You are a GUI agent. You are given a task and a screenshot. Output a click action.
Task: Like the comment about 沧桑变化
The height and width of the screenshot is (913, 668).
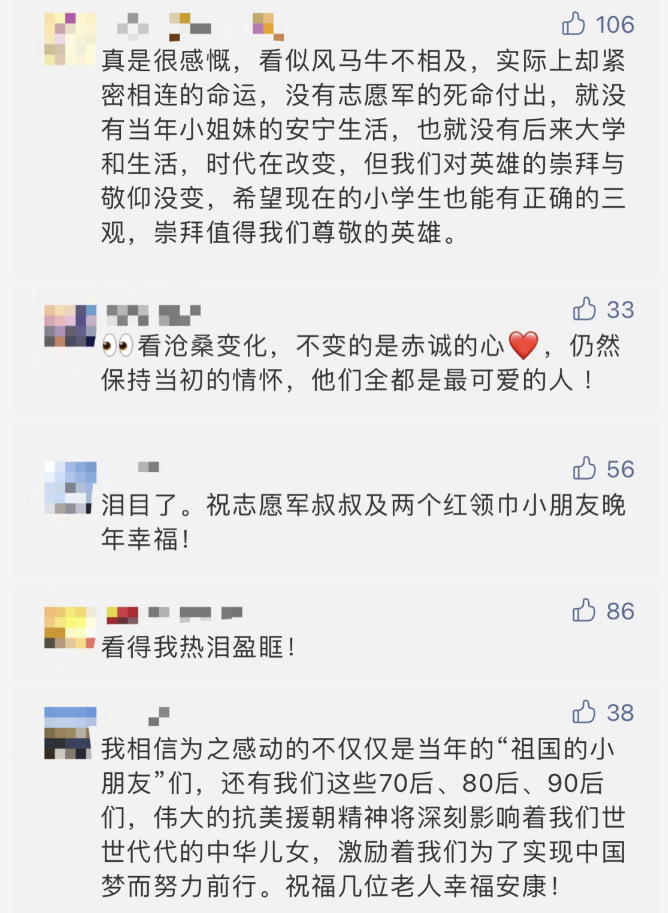[x=584, y=309]
